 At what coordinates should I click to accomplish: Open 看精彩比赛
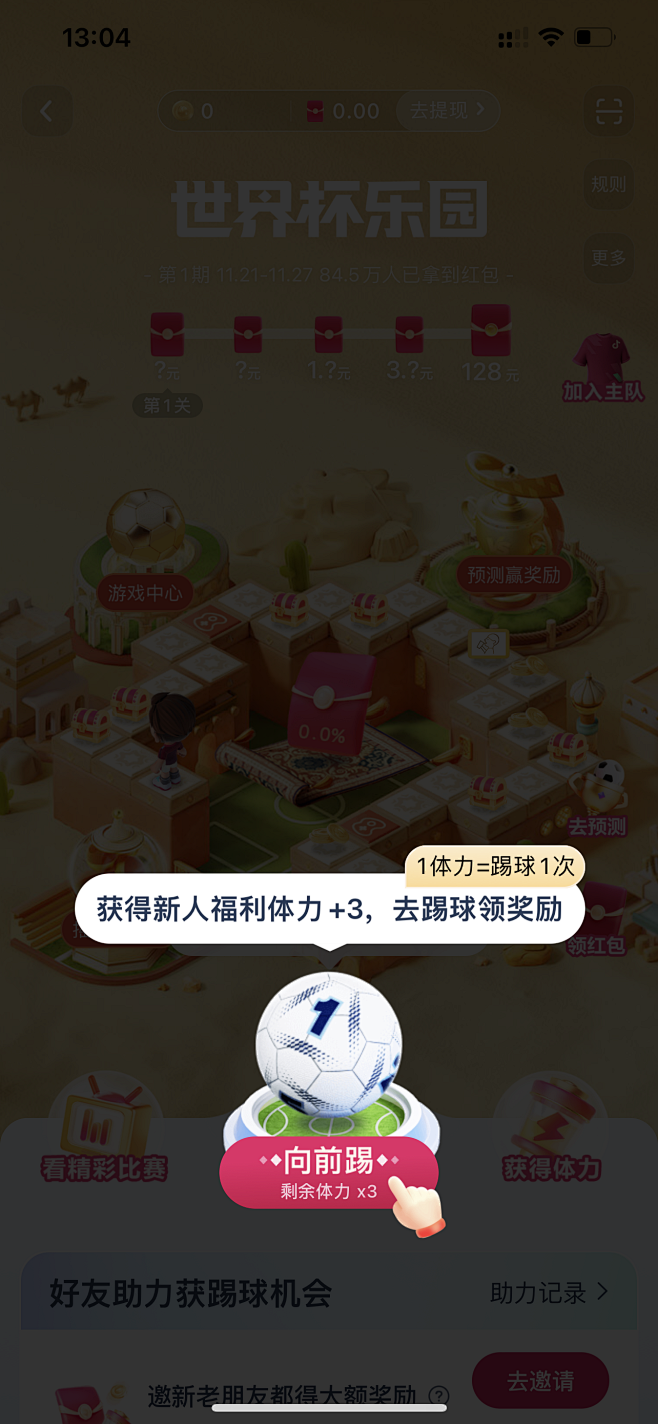tap(104, 1130)
